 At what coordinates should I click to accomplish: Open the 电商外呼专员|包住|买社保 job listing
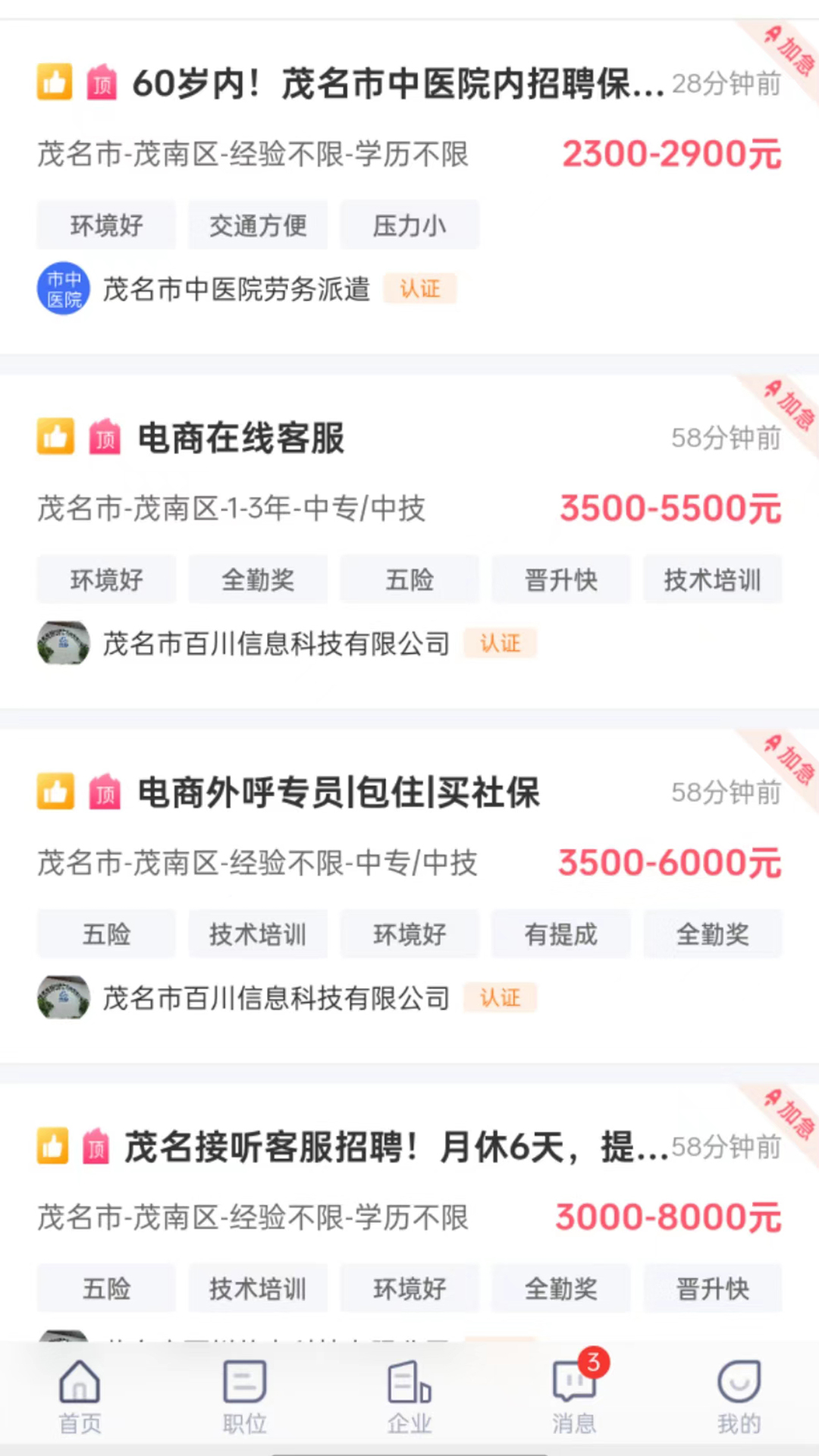click(338, 793)
